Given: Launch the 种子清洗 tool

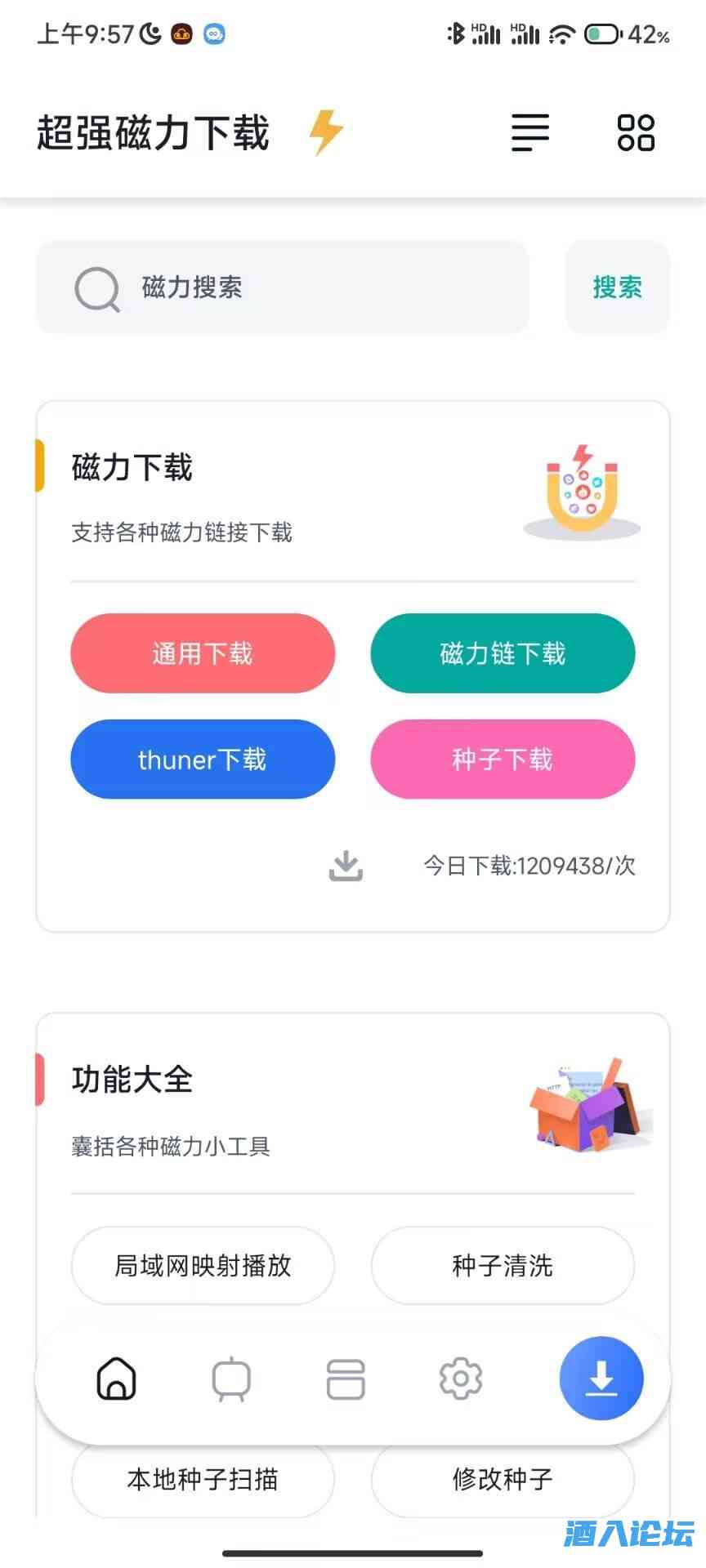Looking at the screenshot, I should click(x=503, y=1266).
